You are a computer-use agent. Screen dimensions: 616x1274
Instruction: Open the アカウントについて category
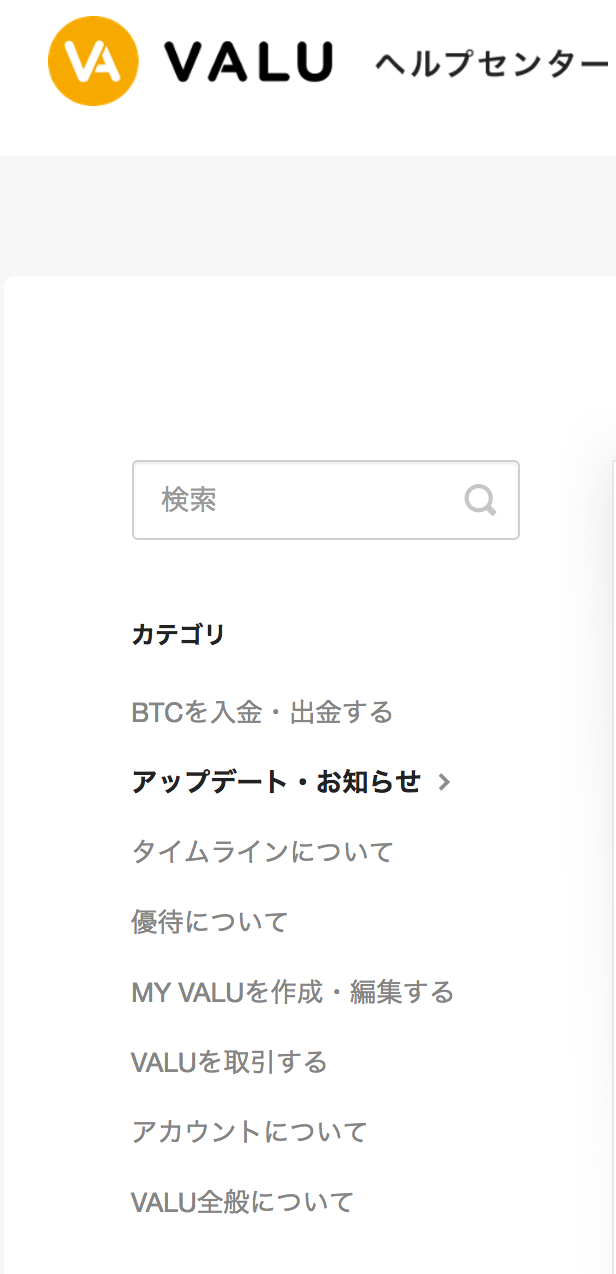(x=249, y=1132)
